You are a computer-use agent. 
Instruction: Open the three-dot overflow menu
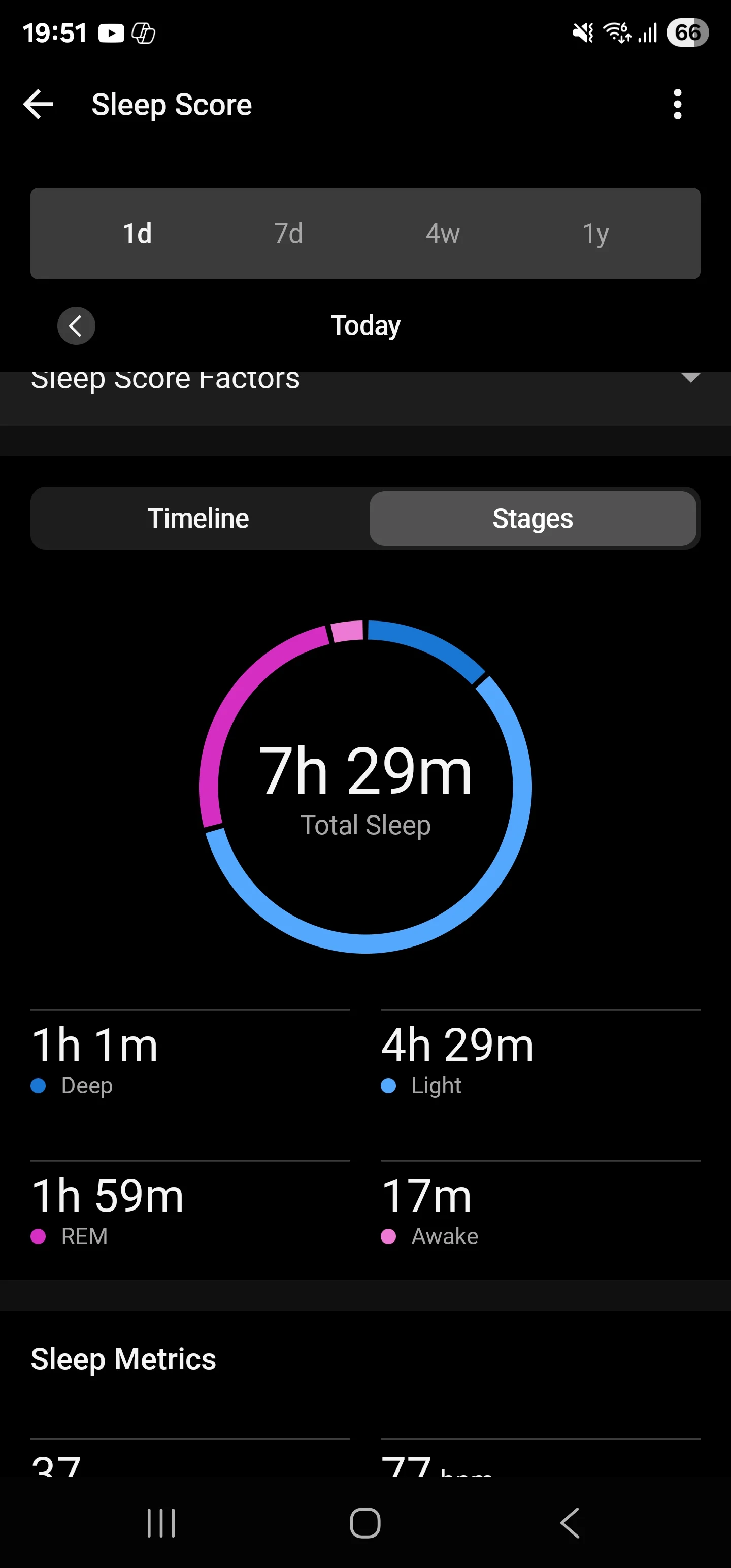(677, 104)
